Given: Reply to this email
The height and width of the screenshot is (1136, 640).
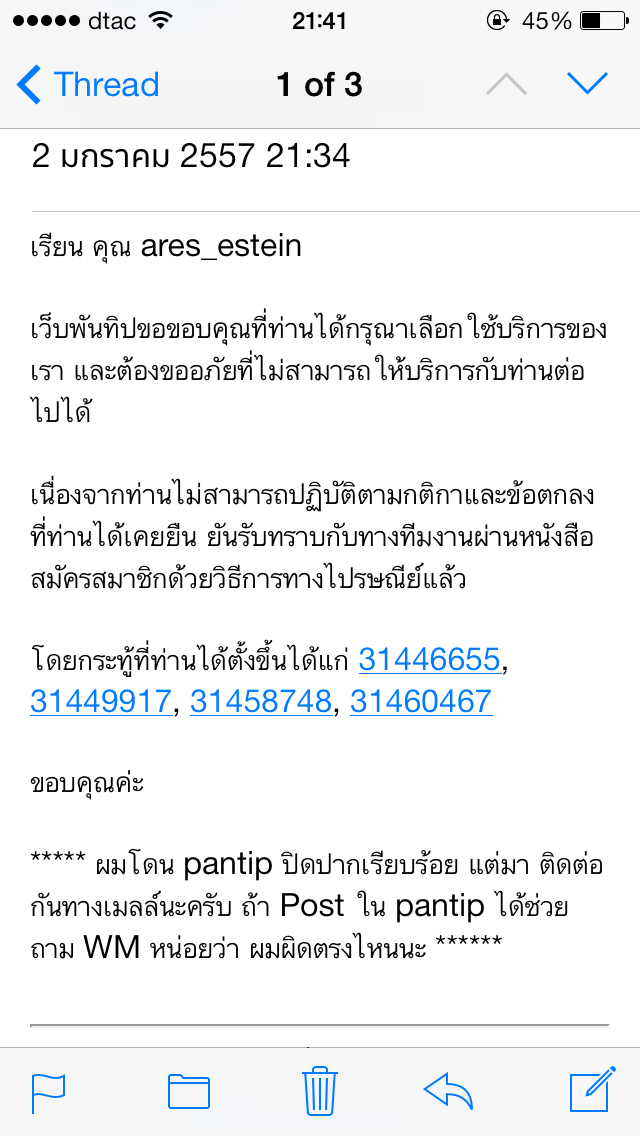Looking at the screenshot, I should point(448,1091).
